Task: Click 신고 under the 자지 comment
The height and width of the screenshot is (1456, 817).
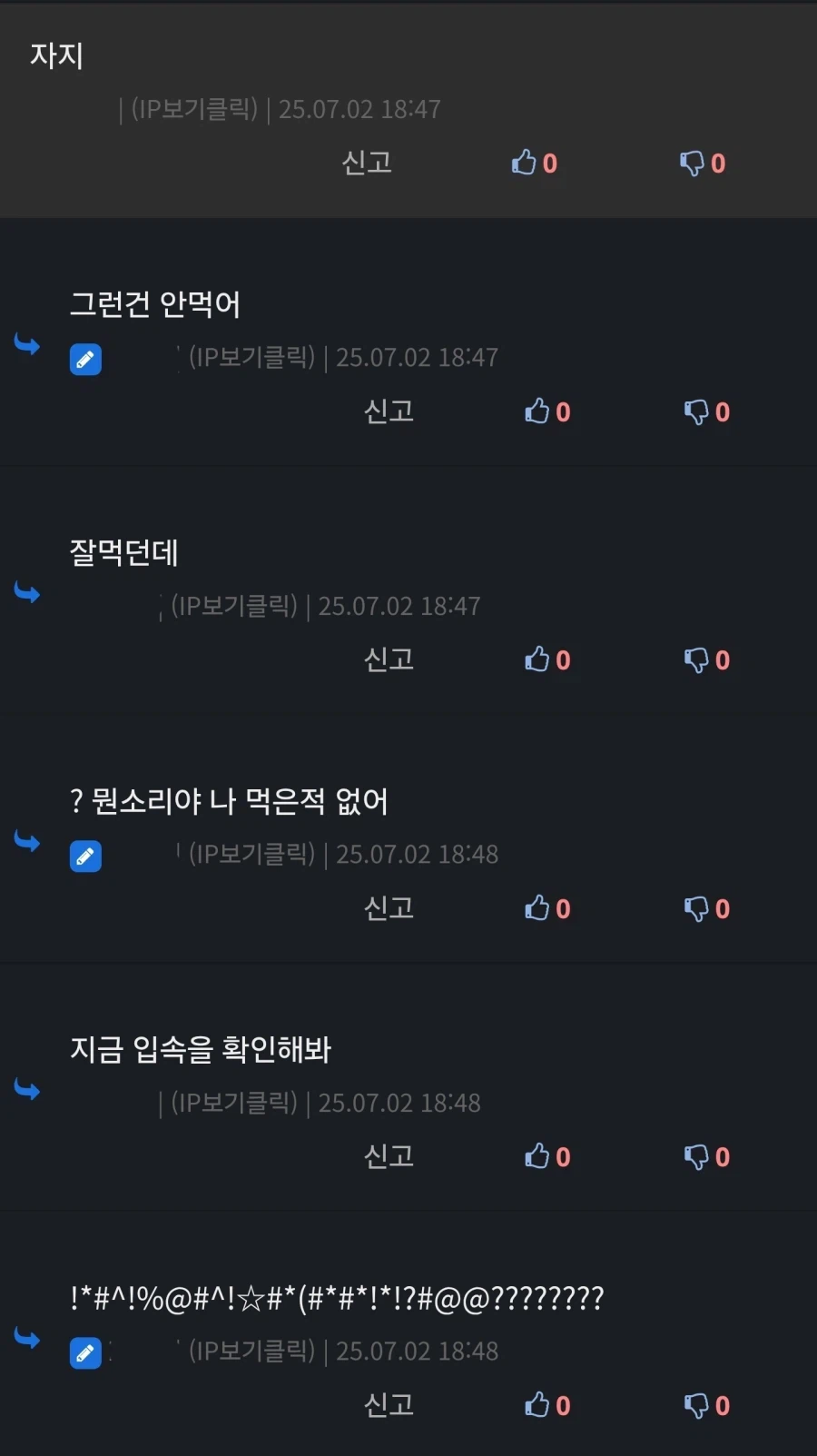Action: 368,163
